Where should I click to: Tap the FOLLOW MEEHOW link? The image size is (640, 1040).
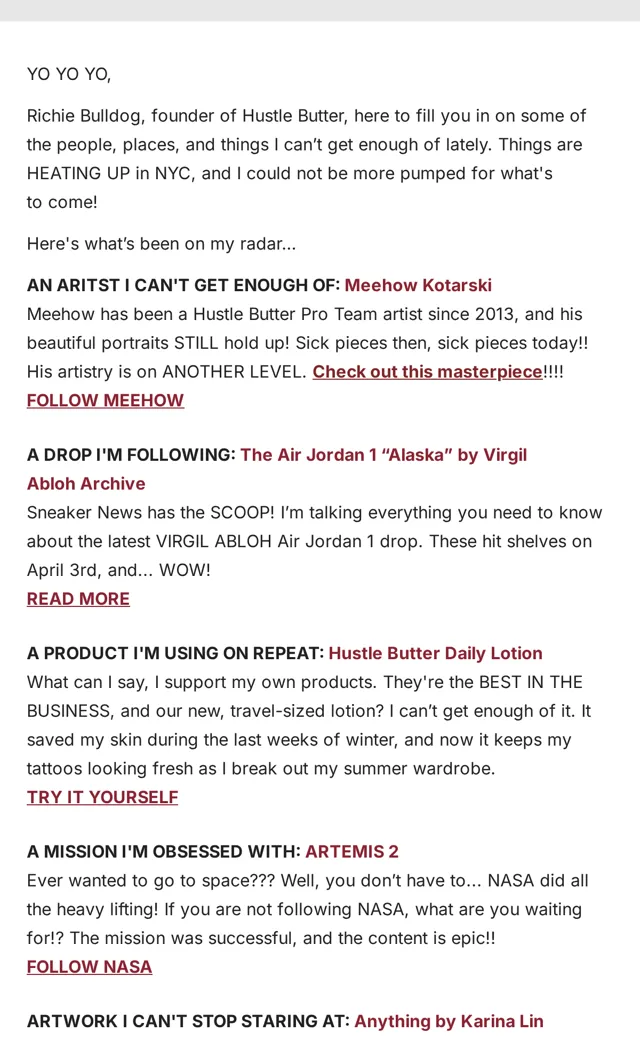click(105, 401)
